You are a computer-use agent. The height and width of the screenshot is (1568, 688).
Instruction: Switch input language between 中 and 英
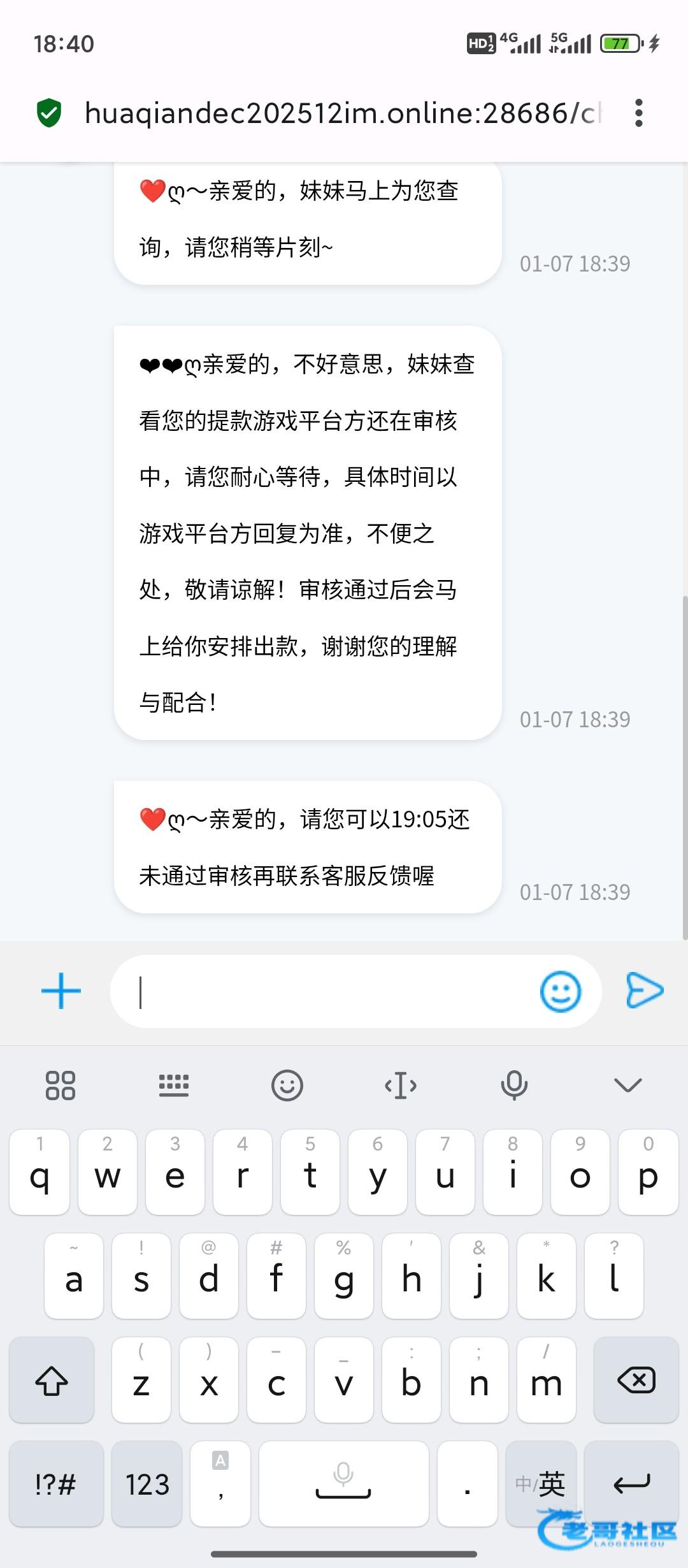(x=540, y=1484)
